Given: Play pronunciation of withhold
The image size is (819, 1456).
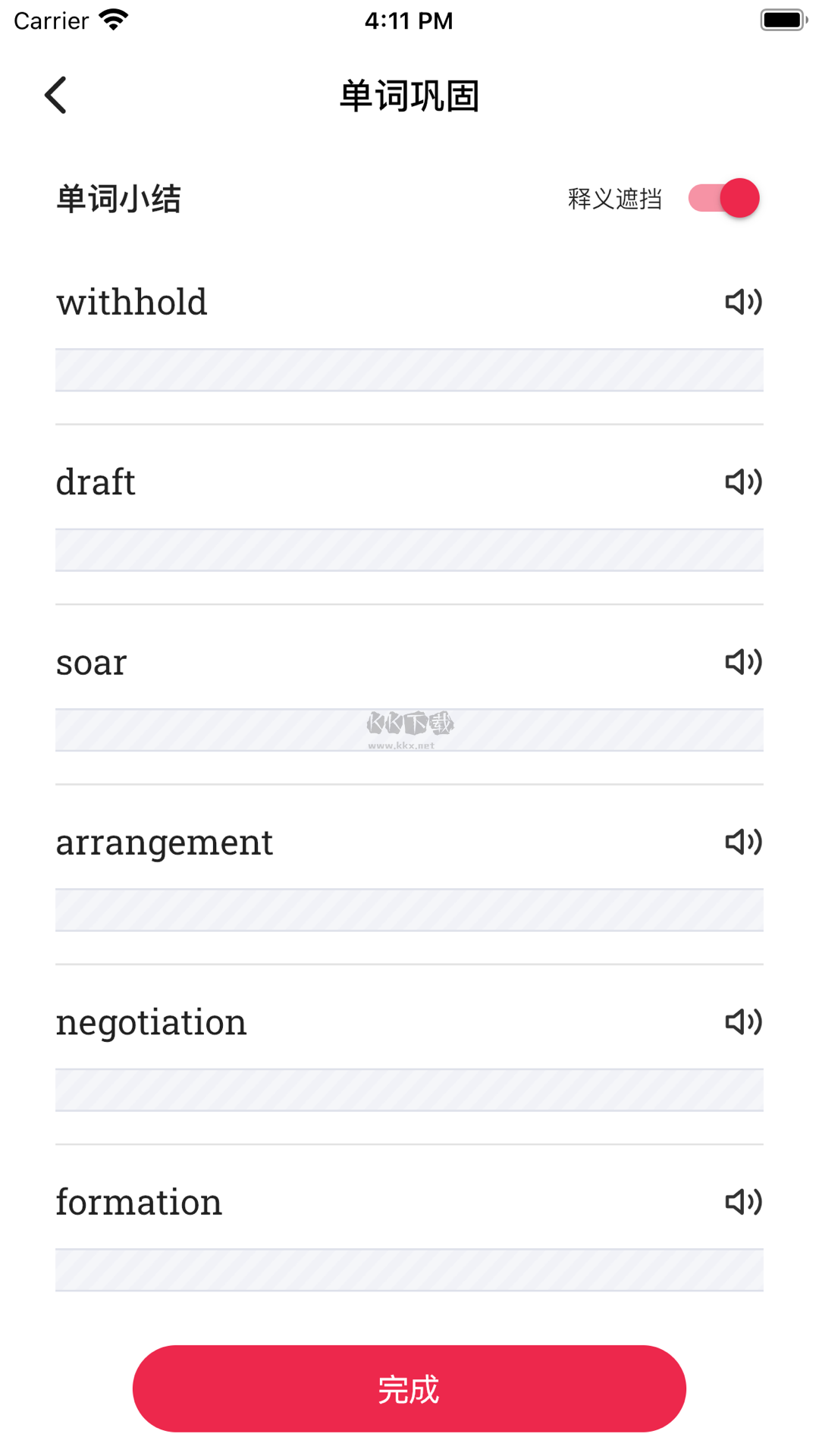Looking at the screenshot, I should (x=743, y=302).
